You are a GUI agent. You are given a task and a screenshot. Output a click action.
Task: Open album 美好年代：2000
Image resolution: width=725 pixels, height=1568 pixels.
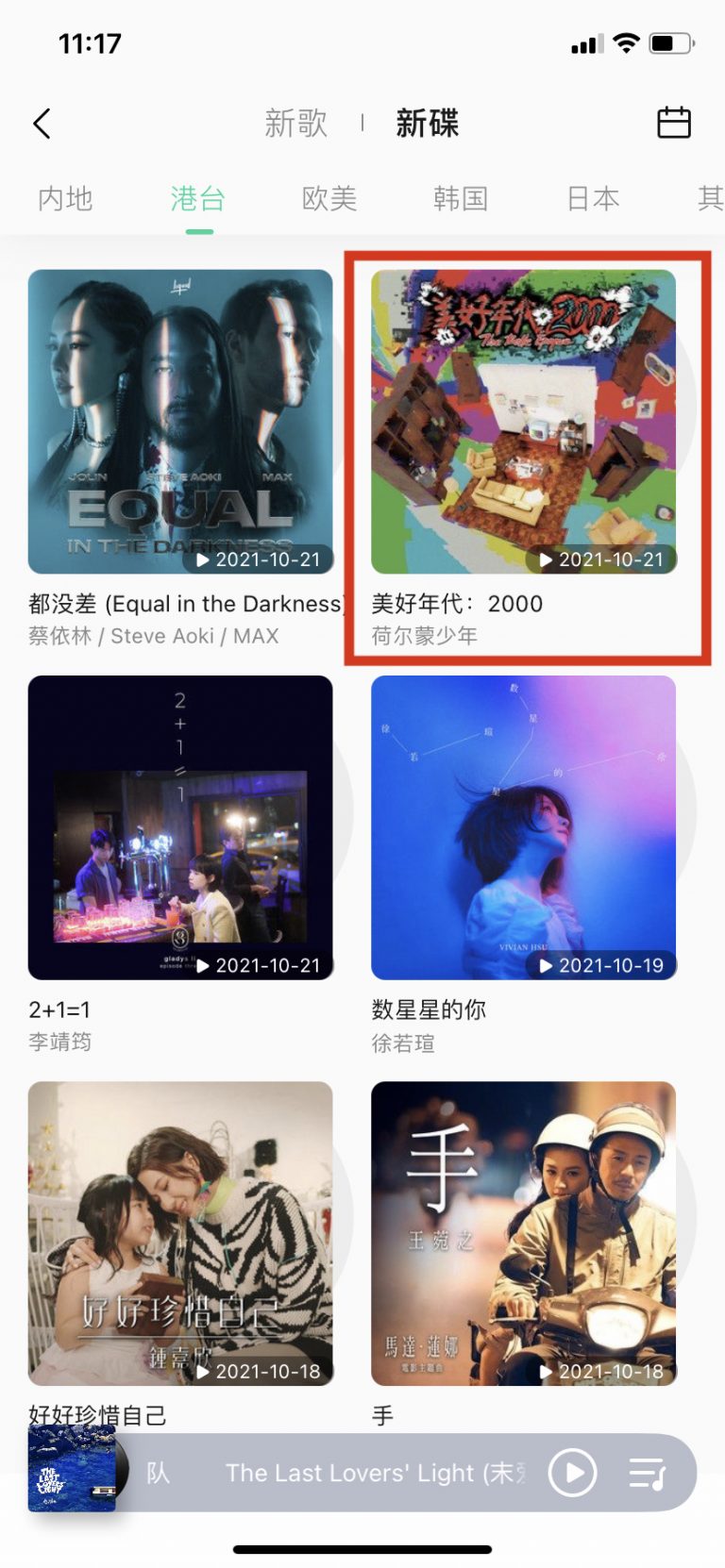pos(523,422)
